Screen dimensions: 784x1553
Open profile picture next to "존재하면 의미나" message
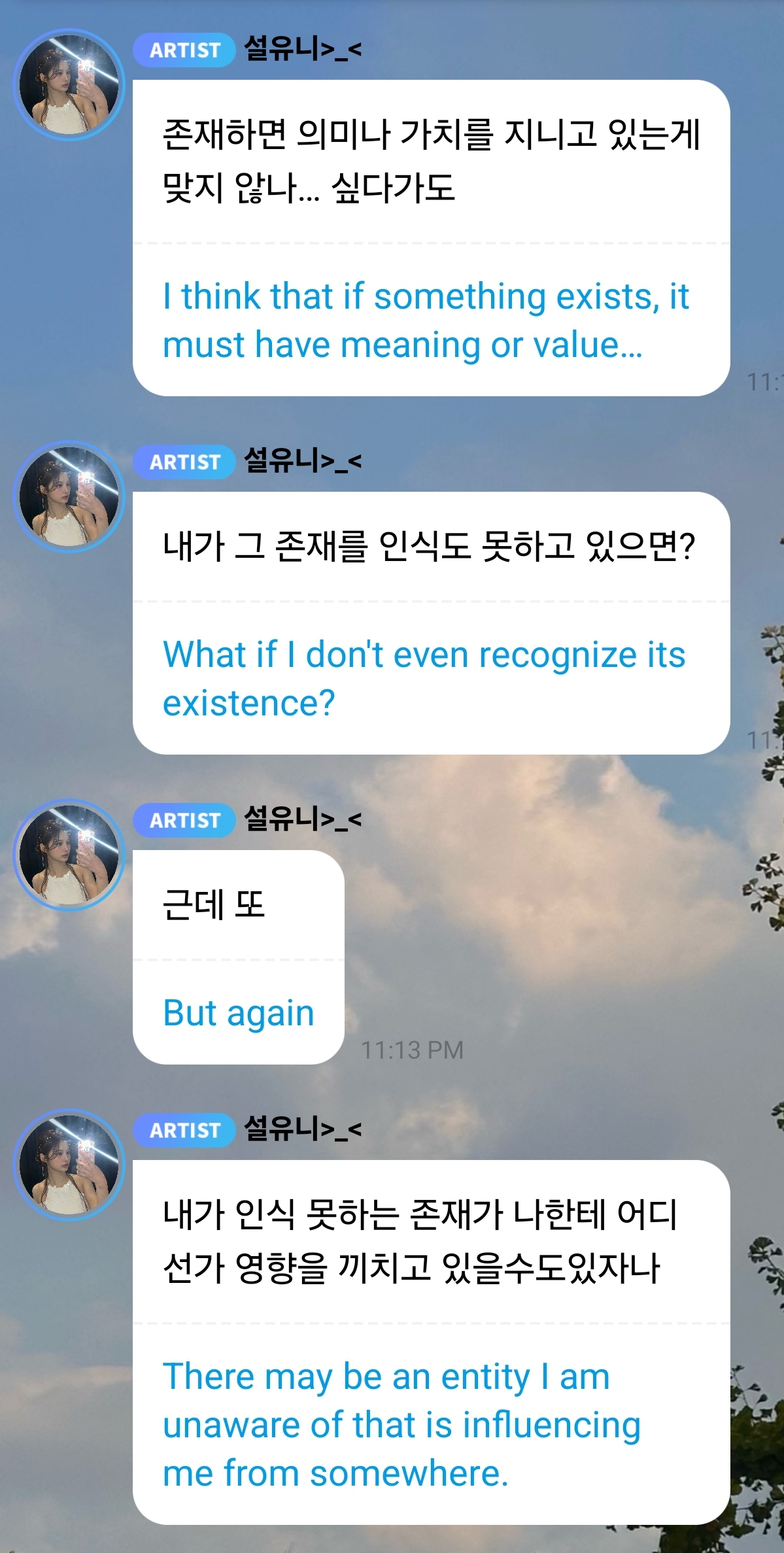tap(69, 84)
